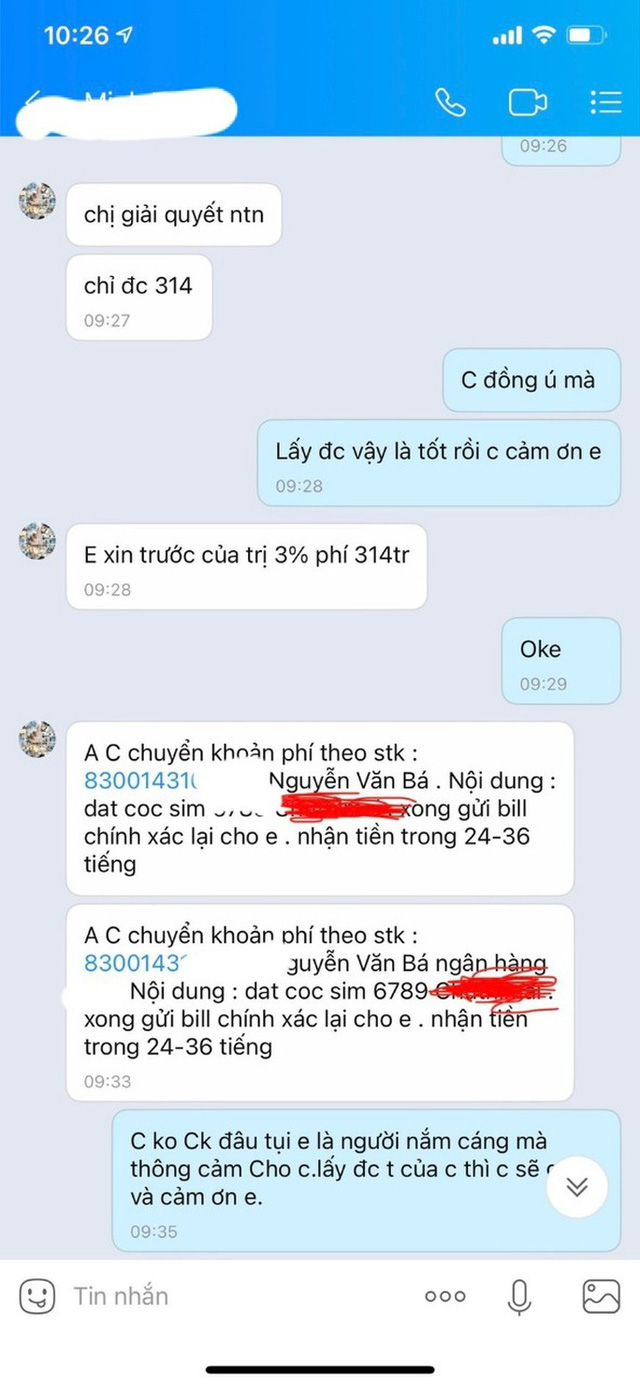
Task: Open sender's avatar beside 'chị giải quyết ntn'
Action: (x=37, y=201)
